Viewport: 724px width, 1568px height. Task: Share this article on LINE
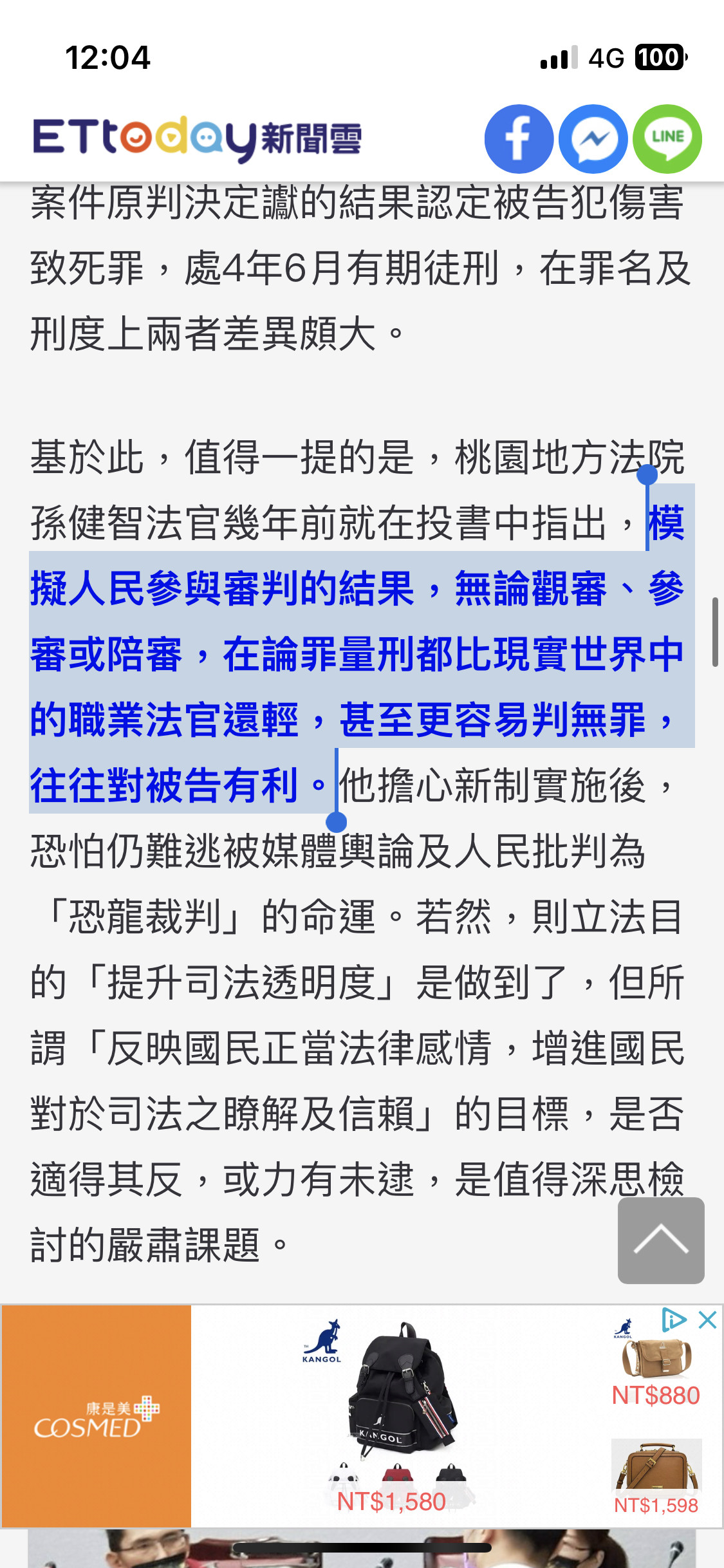pos(667,139)
